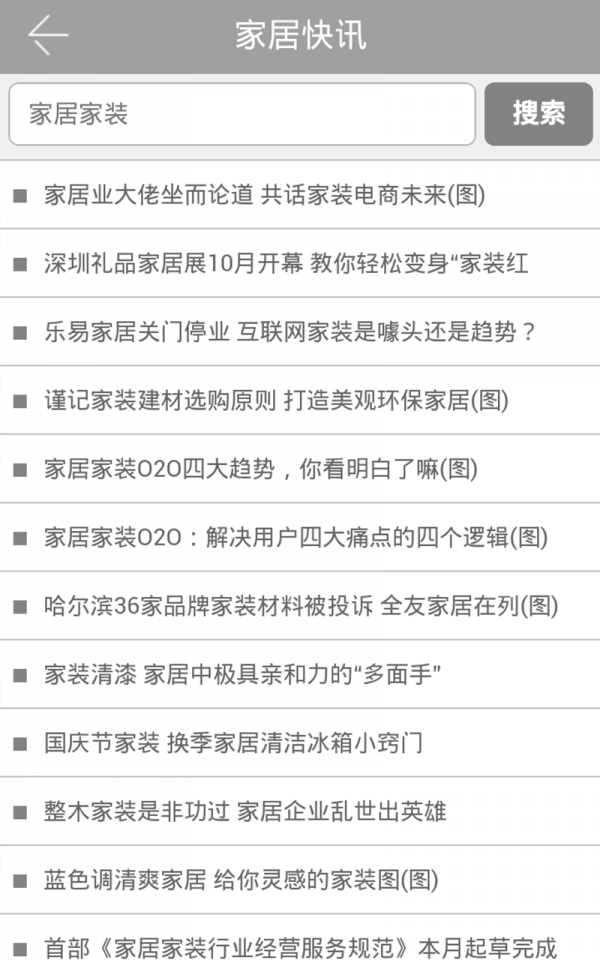Image resolution: width=600 pixels, height=960 pixels.
Task: Open article 蓝色调清爽家居
Action: pos(300,881)
